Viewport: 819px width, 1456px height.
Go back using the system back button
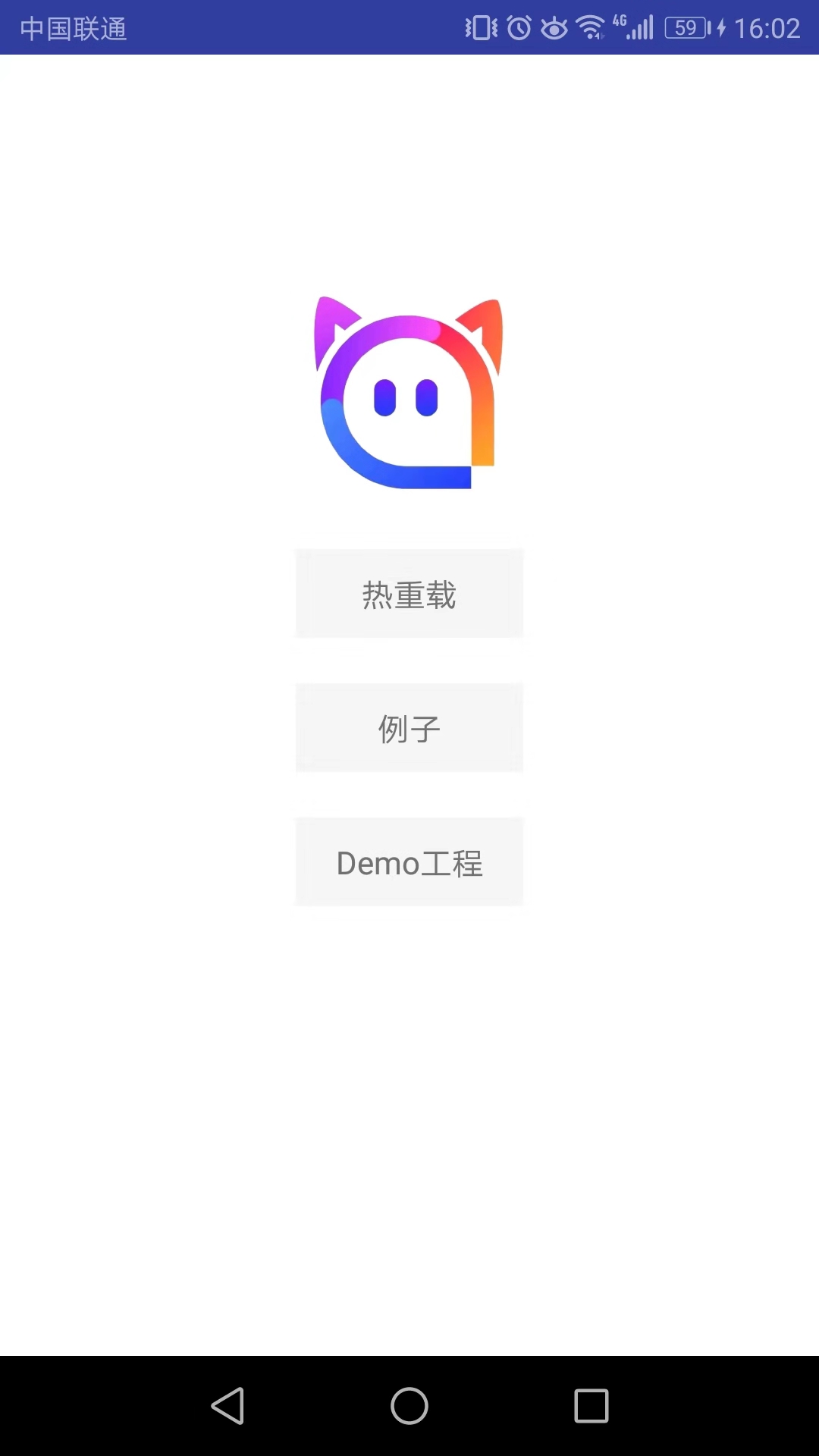(227, 1406)
